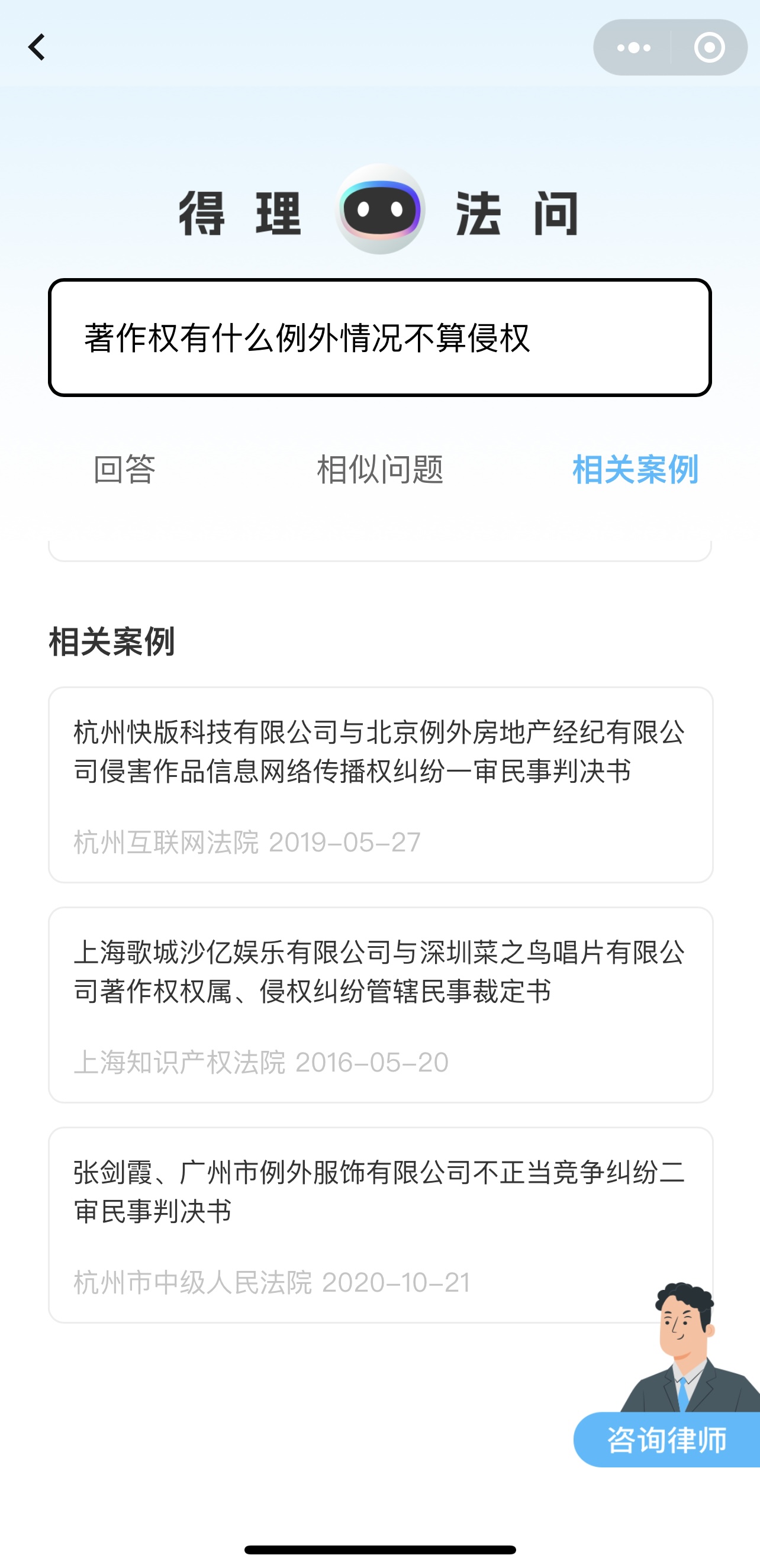The image size is (760, 1568).
Task: Close the mini program via the circle icon
Action: [x=709, y=47]
